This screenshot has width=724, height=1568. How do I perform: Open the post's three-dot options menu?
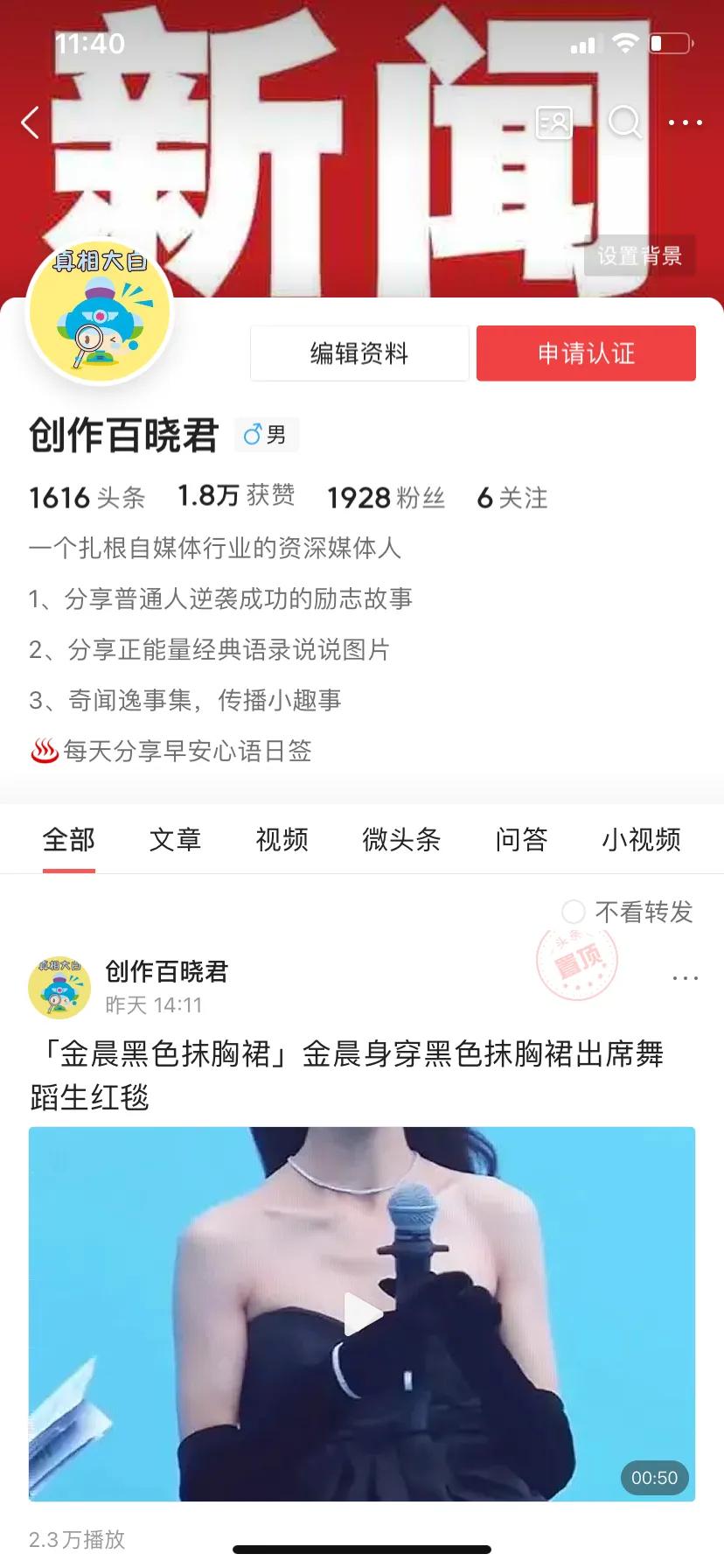(685, 978)
